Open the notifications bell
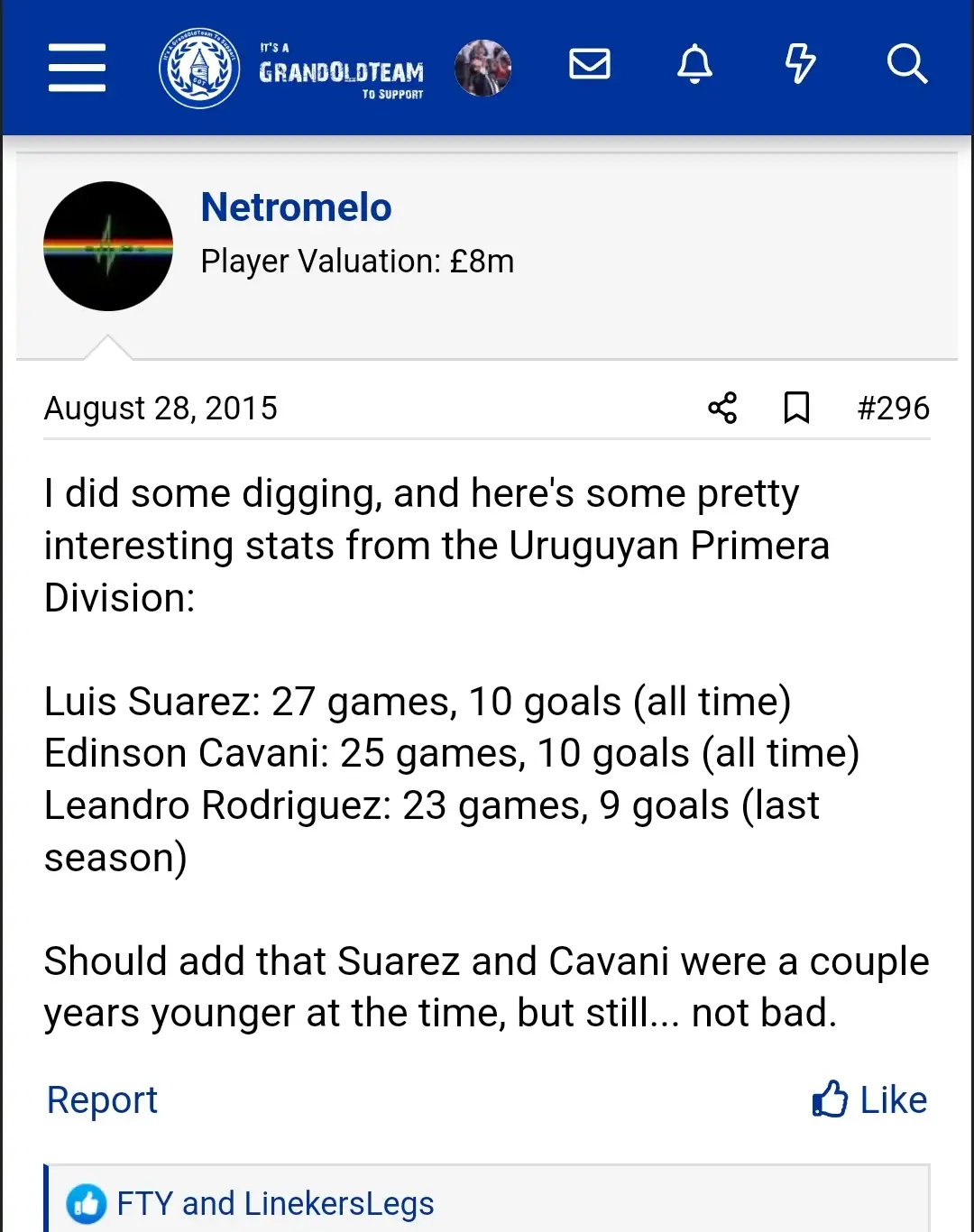The width and height of the screenshot is (974, 1232). pos(694,65)
